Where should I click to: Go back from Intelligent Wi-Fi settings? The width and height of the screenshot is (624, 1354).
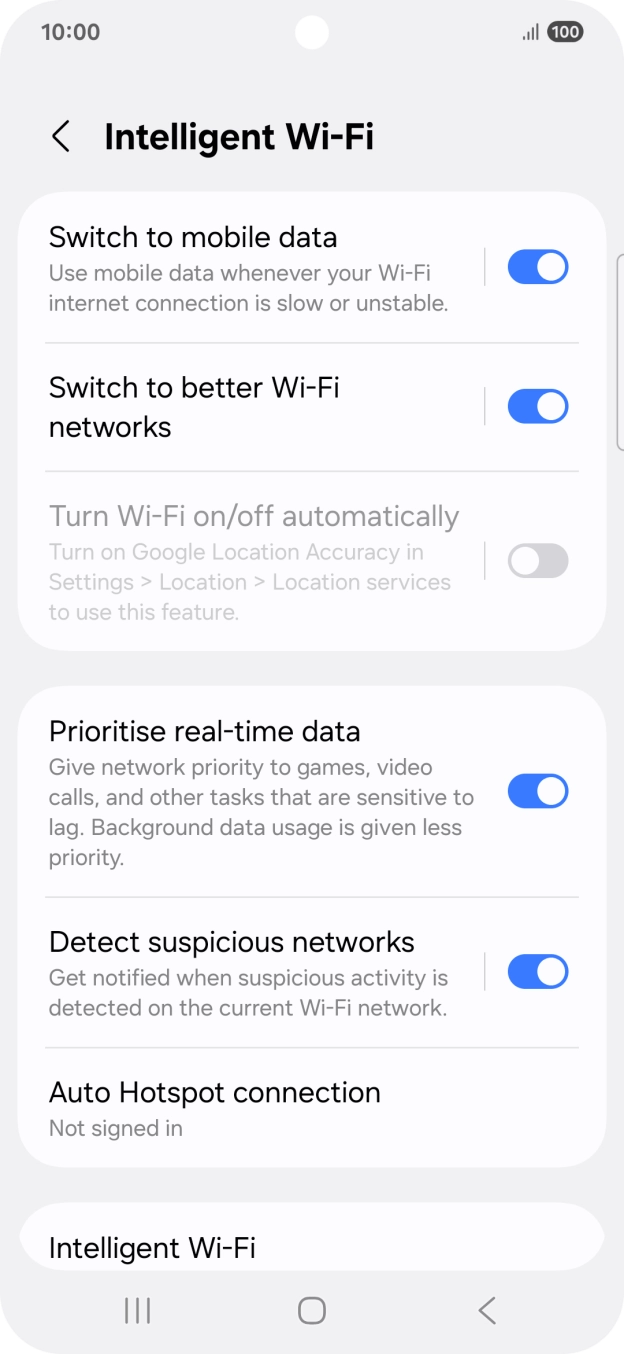tap(61, 137)
